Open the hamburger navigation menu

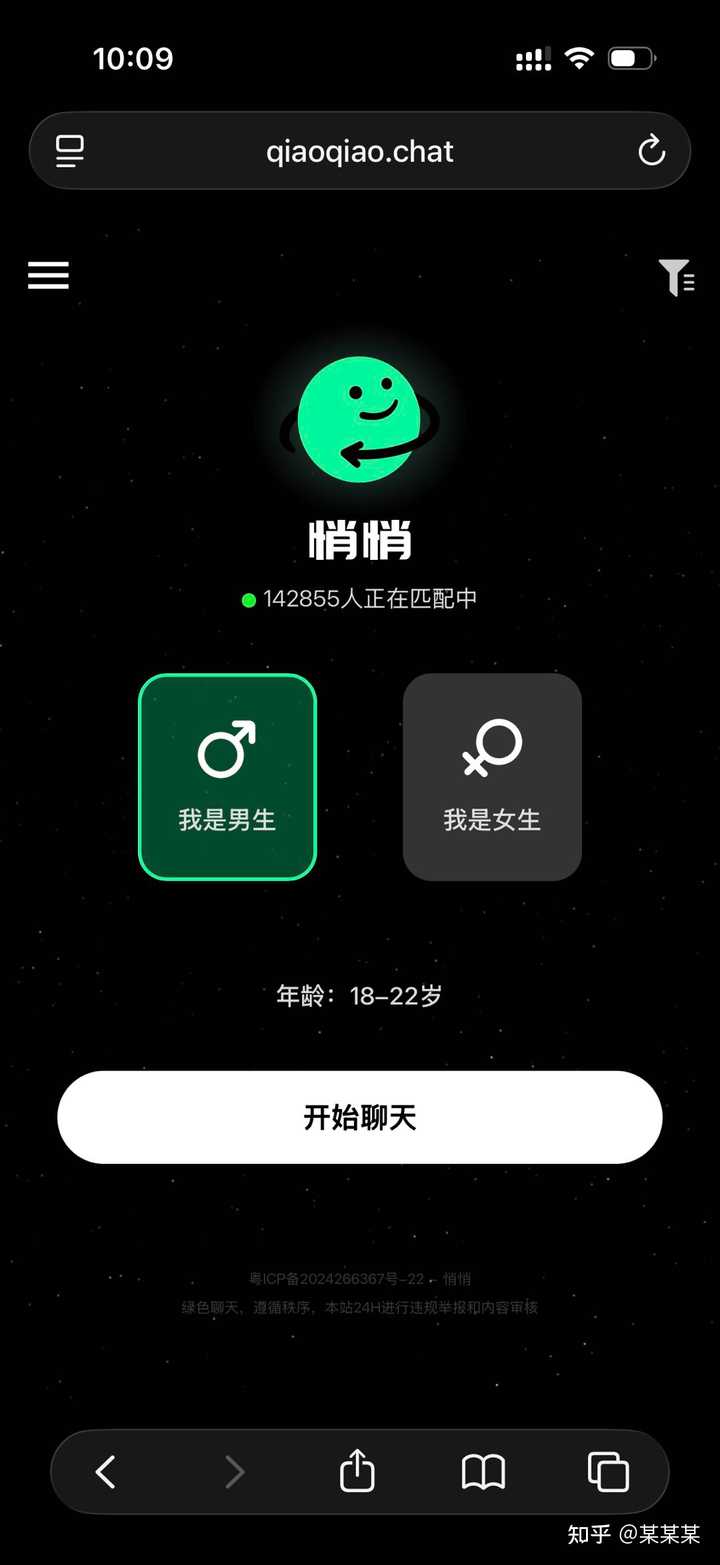pyautogui.click(x=48, y=276)
